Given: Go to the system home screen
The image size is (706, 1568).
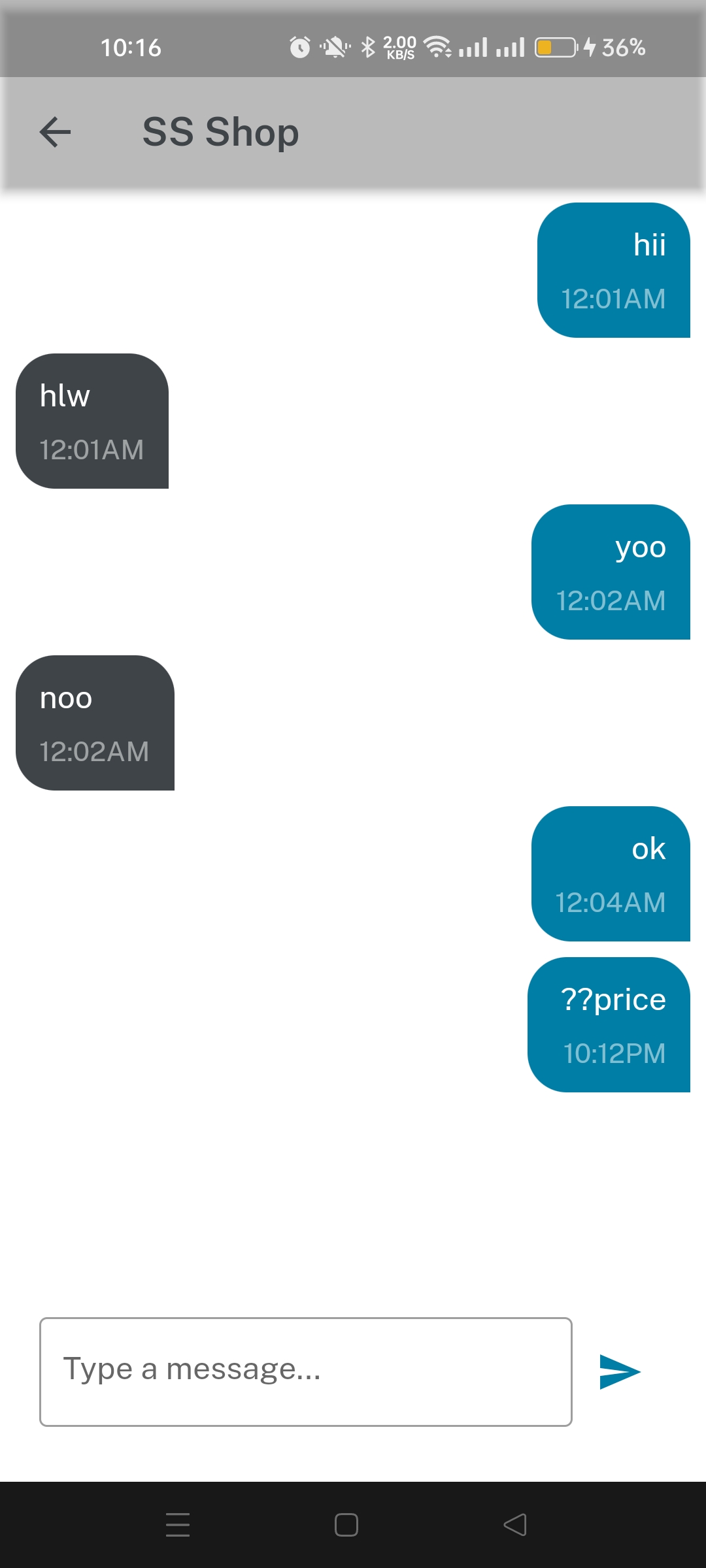Looking at the screenshot, I should tap(346, 1525).
